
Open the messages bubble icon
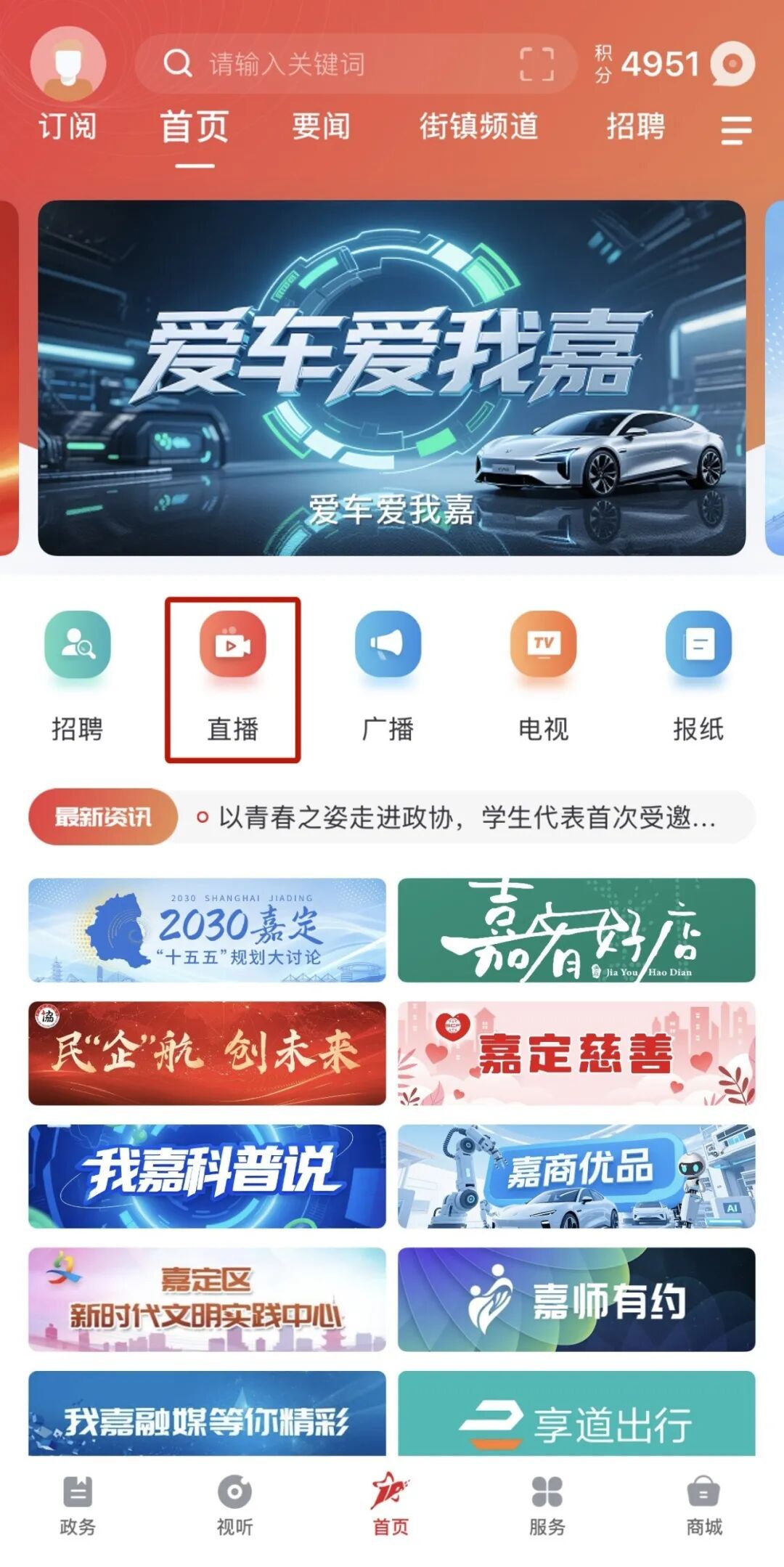732,64
